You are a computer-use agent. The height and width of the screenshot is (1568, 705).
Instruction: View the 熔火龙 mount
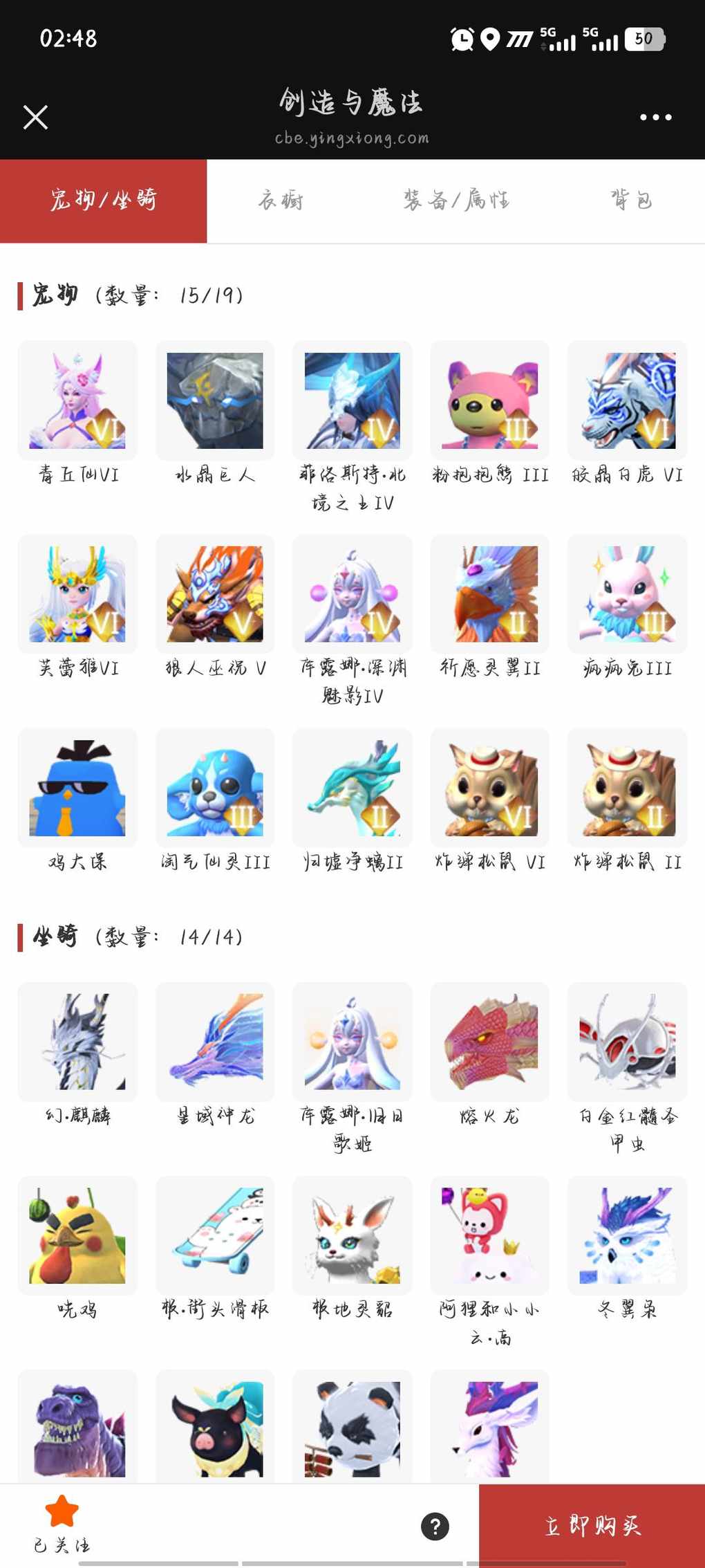490,1042
